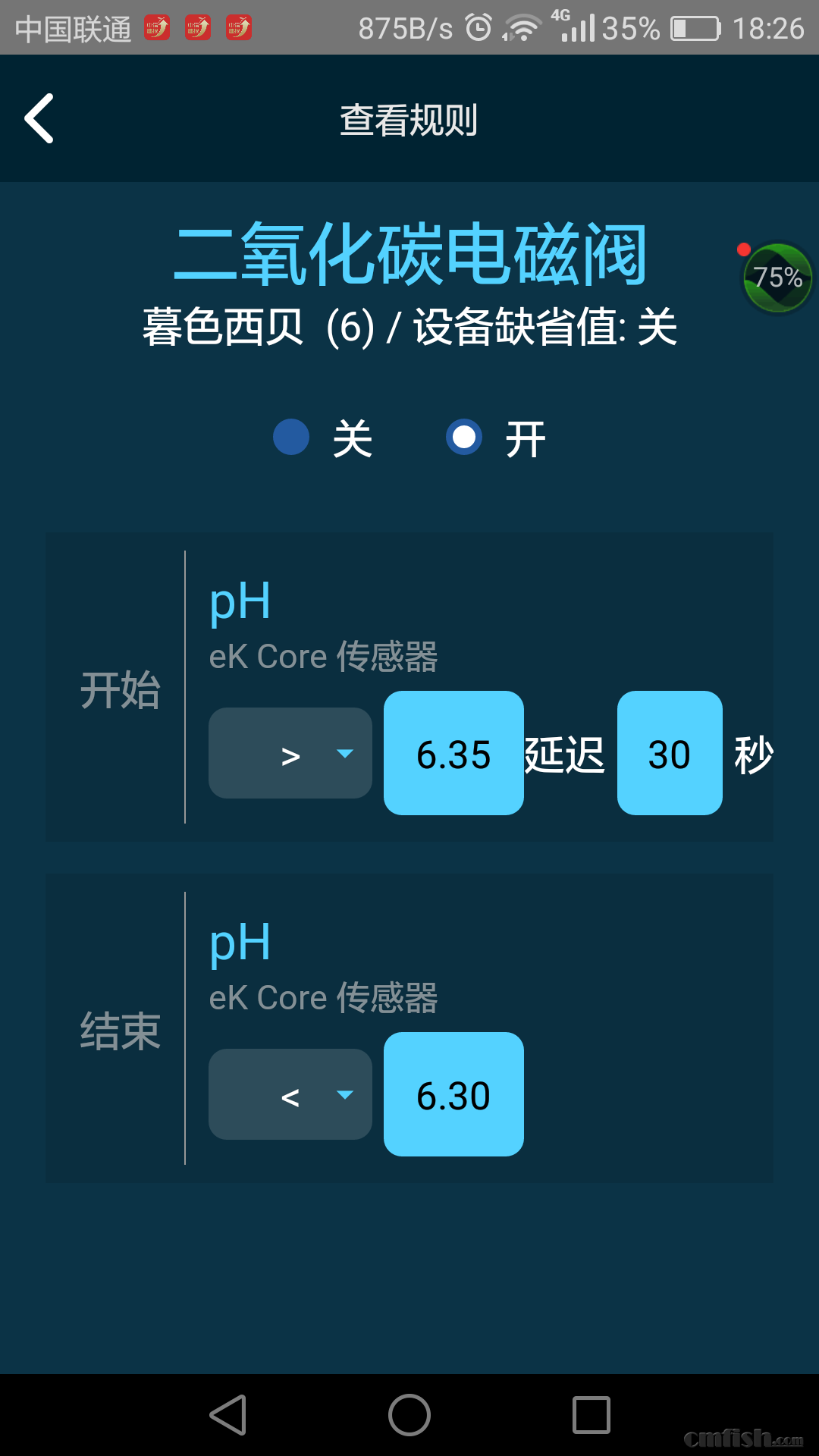Viewport: 819px width, 1456px height.
Task: Select the 关 radio option
Action: 291,438
